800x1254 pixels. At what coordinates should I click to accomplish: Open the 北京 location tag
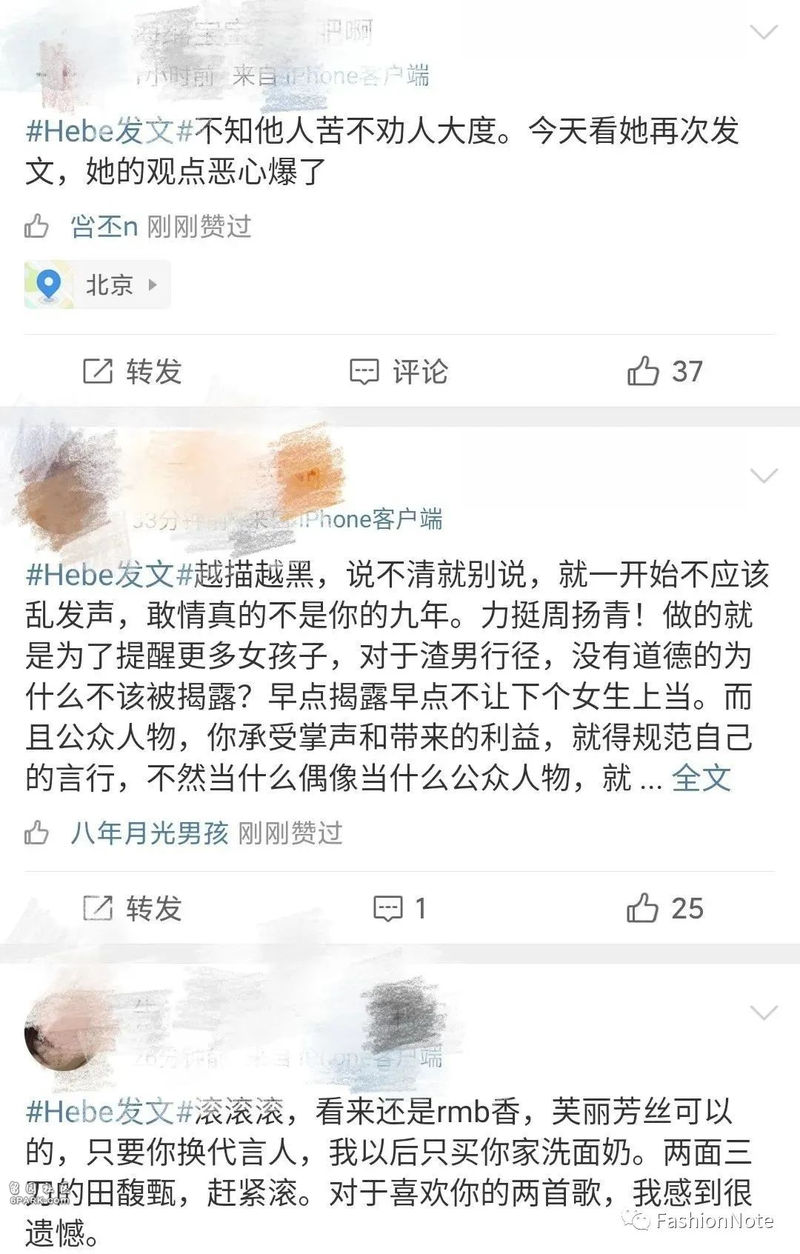tap(98, 285)
